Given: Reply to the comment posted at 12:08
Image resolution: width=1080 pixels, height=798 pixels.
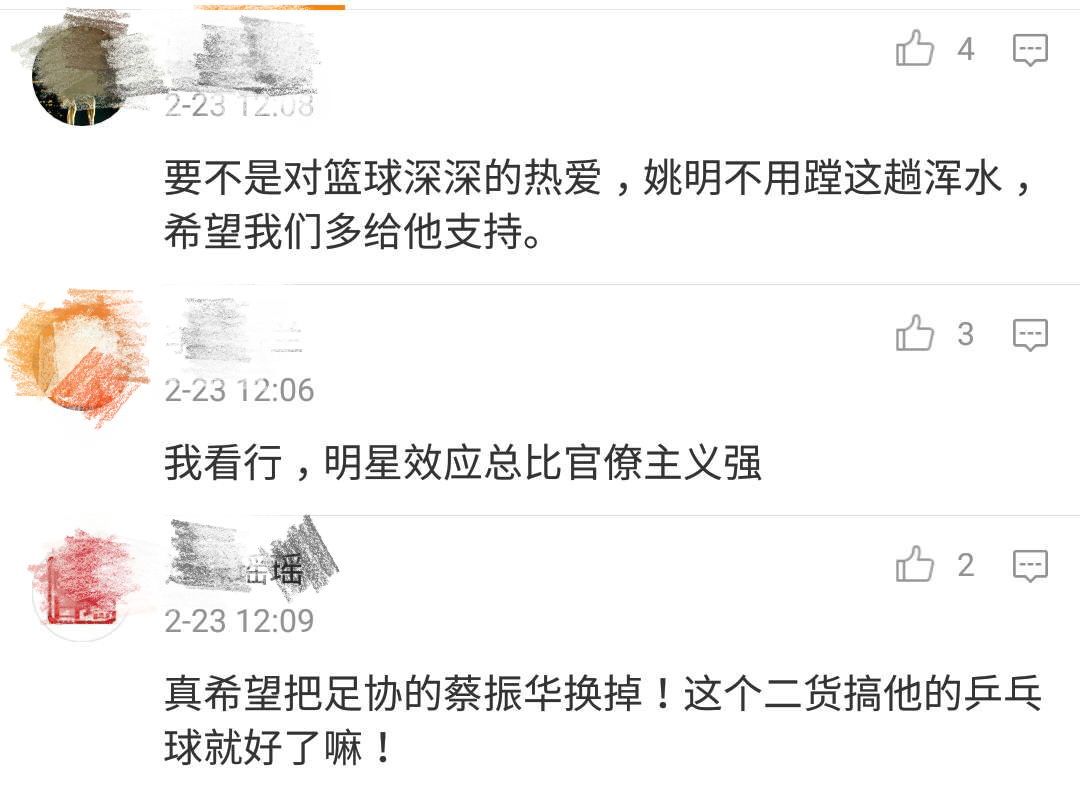Looking at the screenshot, I should pyautogui.click(x=1030, y=49).
